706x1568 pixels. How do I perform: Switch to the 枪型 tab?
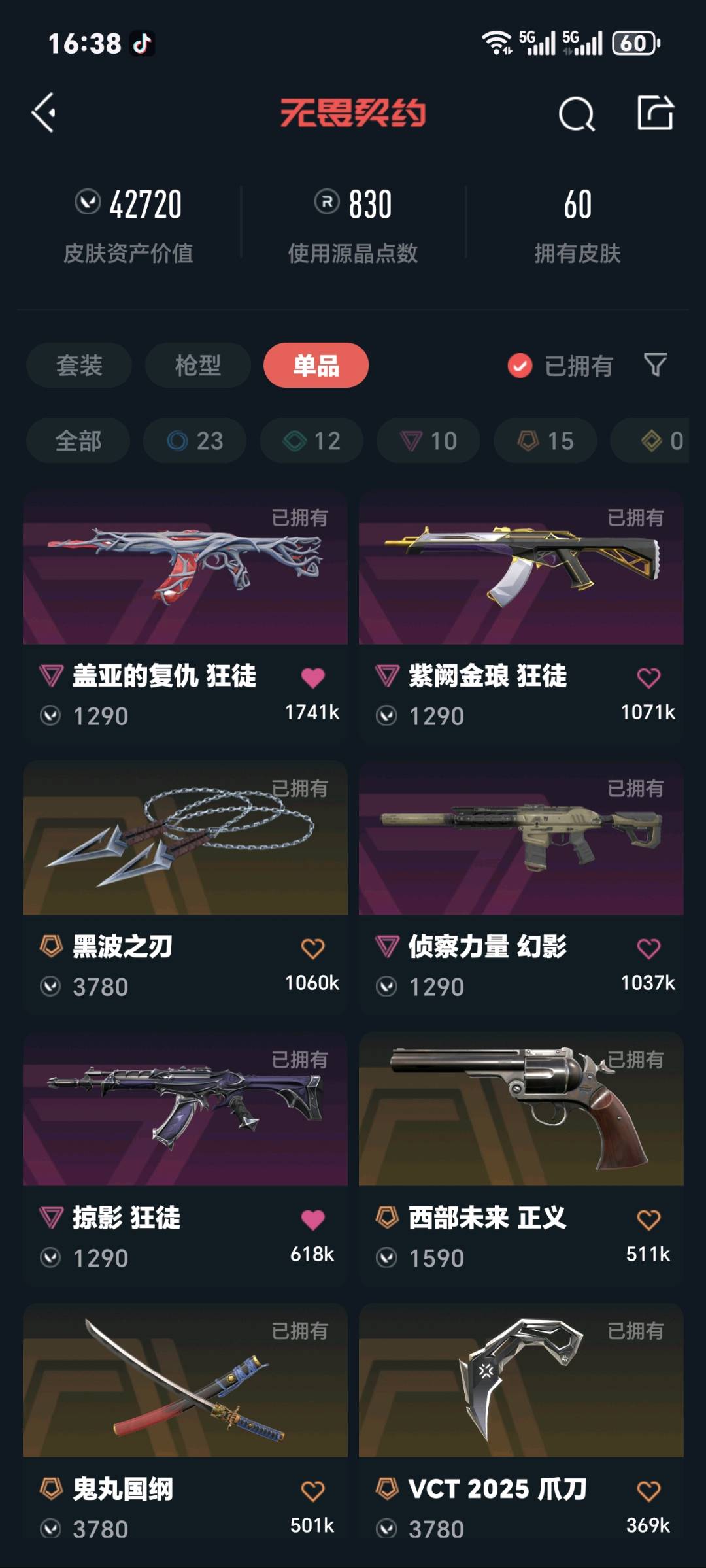tap(197, 366)
